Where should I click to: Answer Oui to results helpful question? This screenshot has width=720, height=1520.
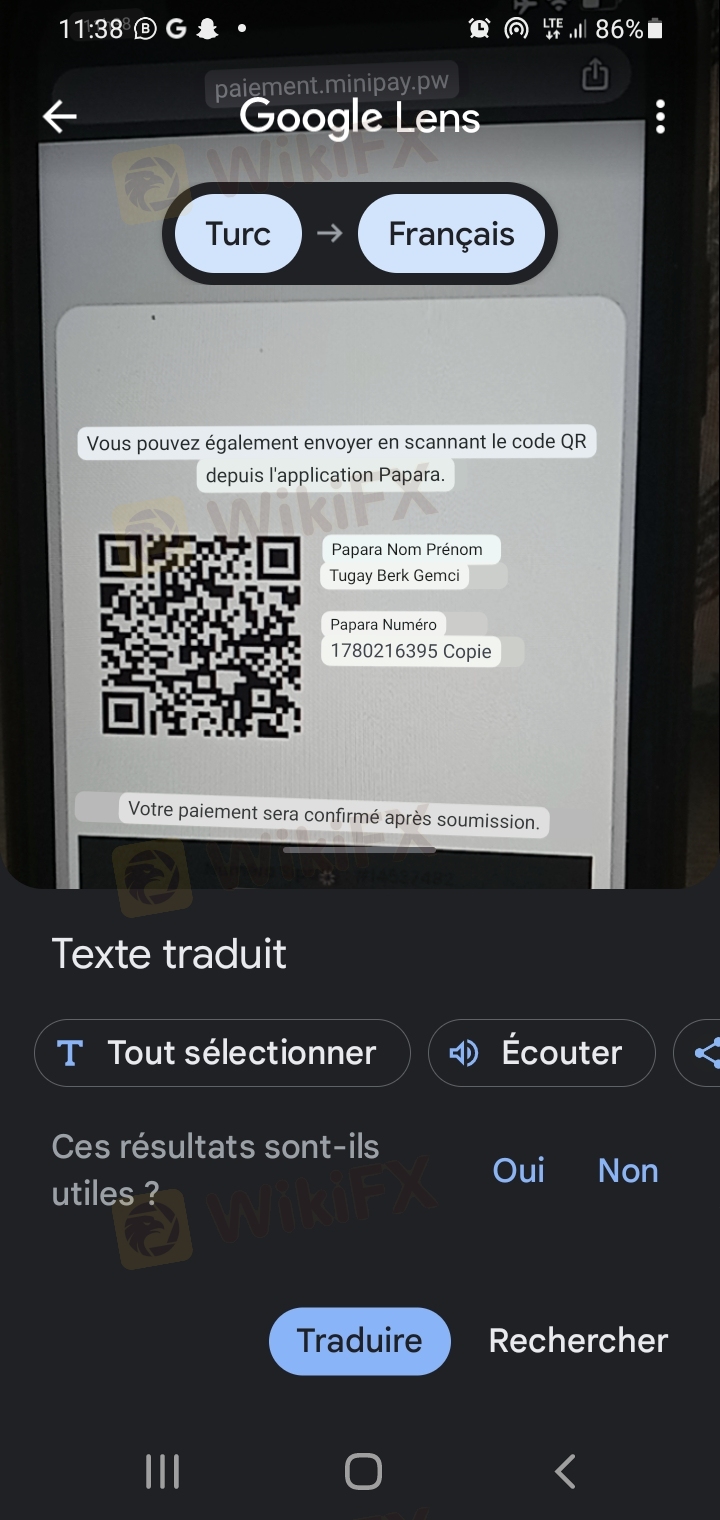click(x=518, y=1170)
